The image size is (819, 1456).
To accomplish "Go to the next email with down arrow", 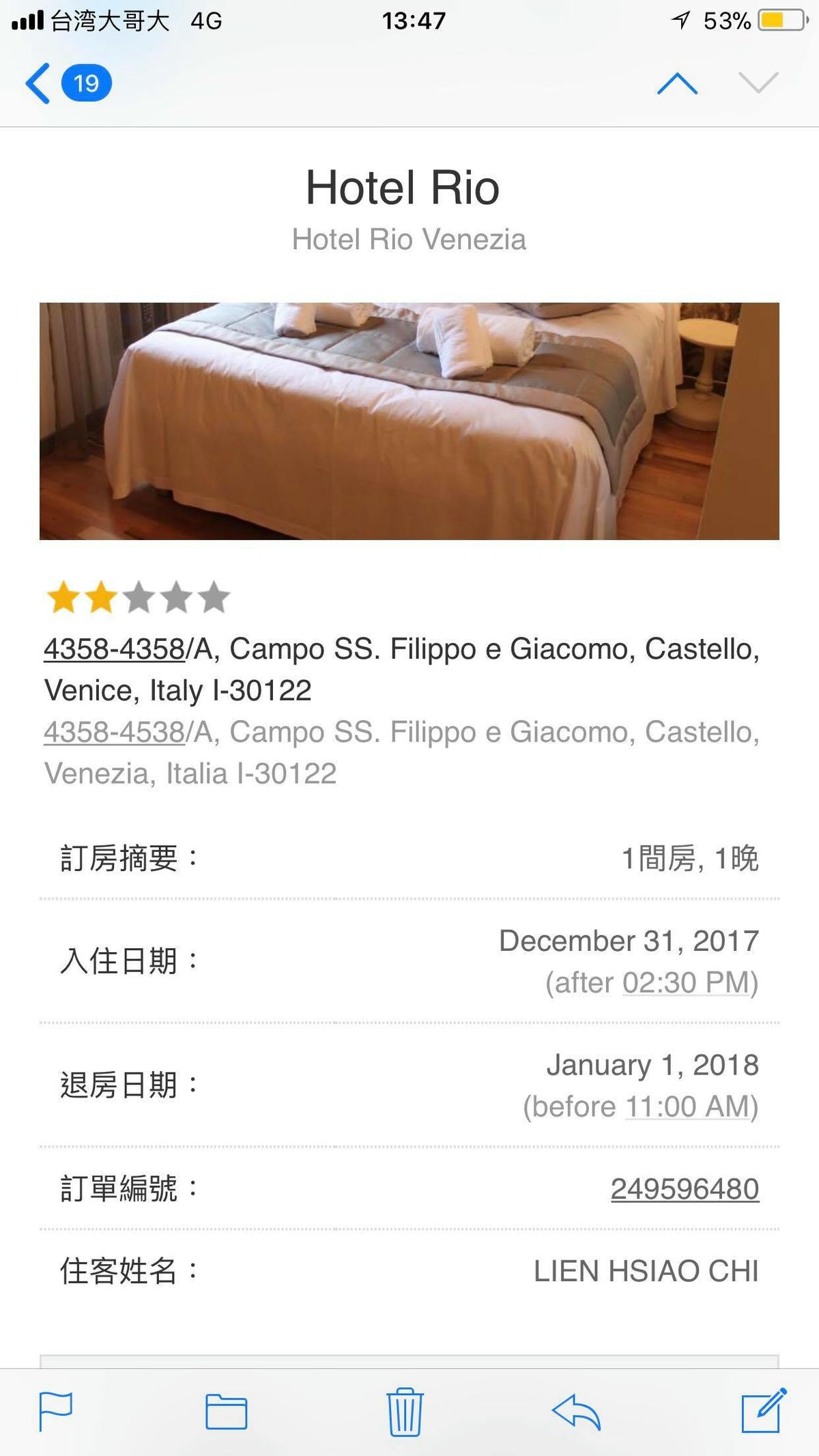I will (758, 83).
